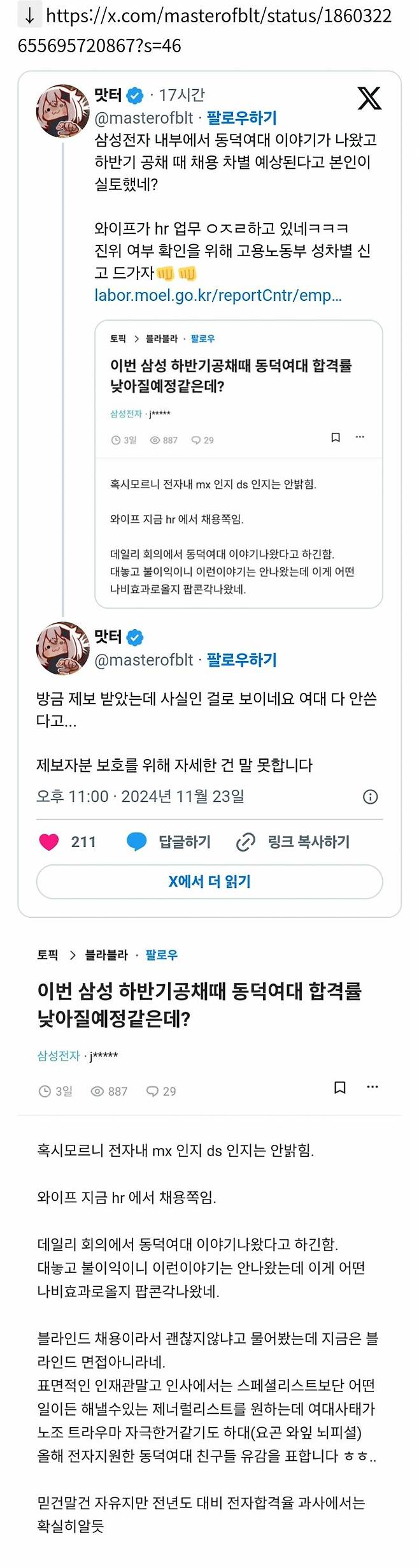419x1568 pixels.
Task: Open the X logo in the embedded tweet
Action: pyautogui.click(x=369, y=99)
